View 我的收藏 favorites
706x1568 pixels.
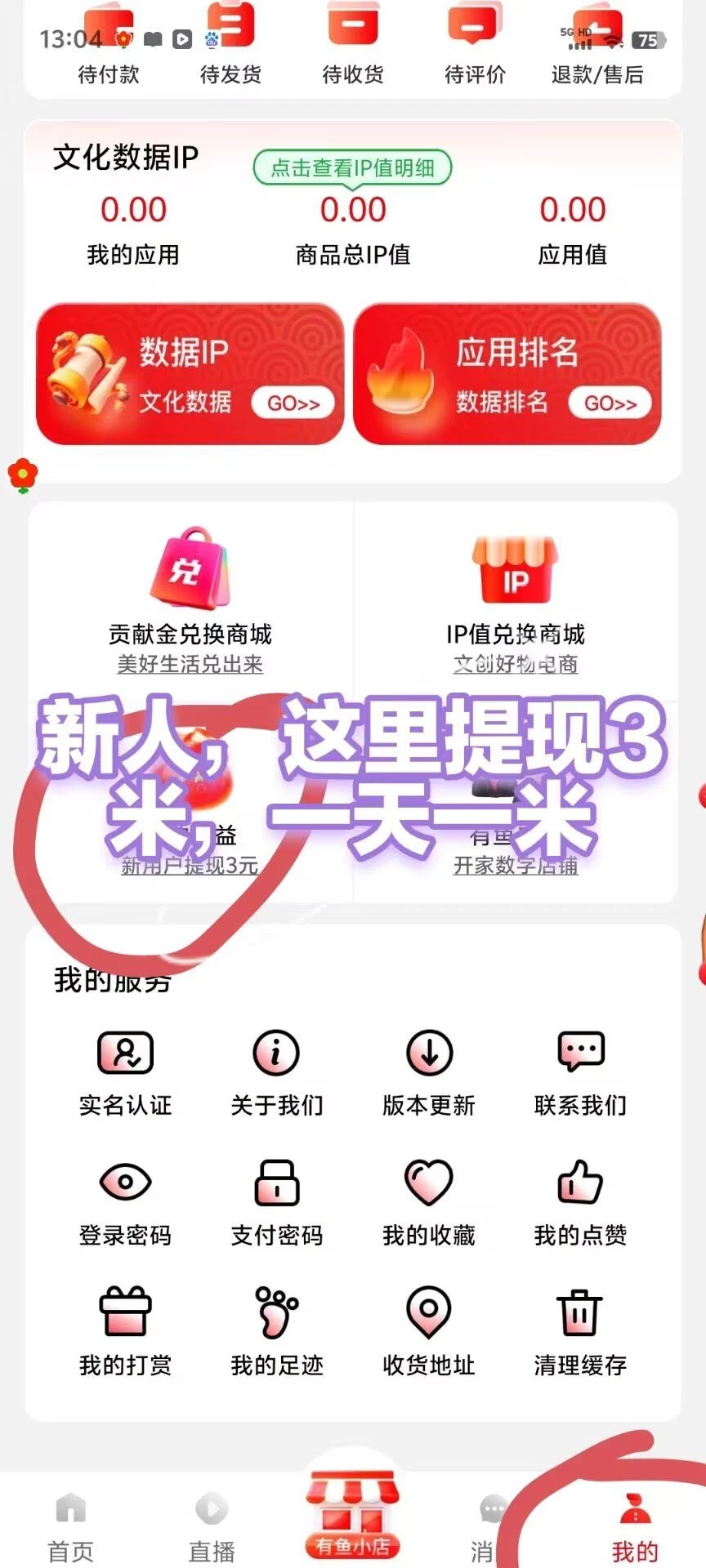click(x=429, y=1202)
